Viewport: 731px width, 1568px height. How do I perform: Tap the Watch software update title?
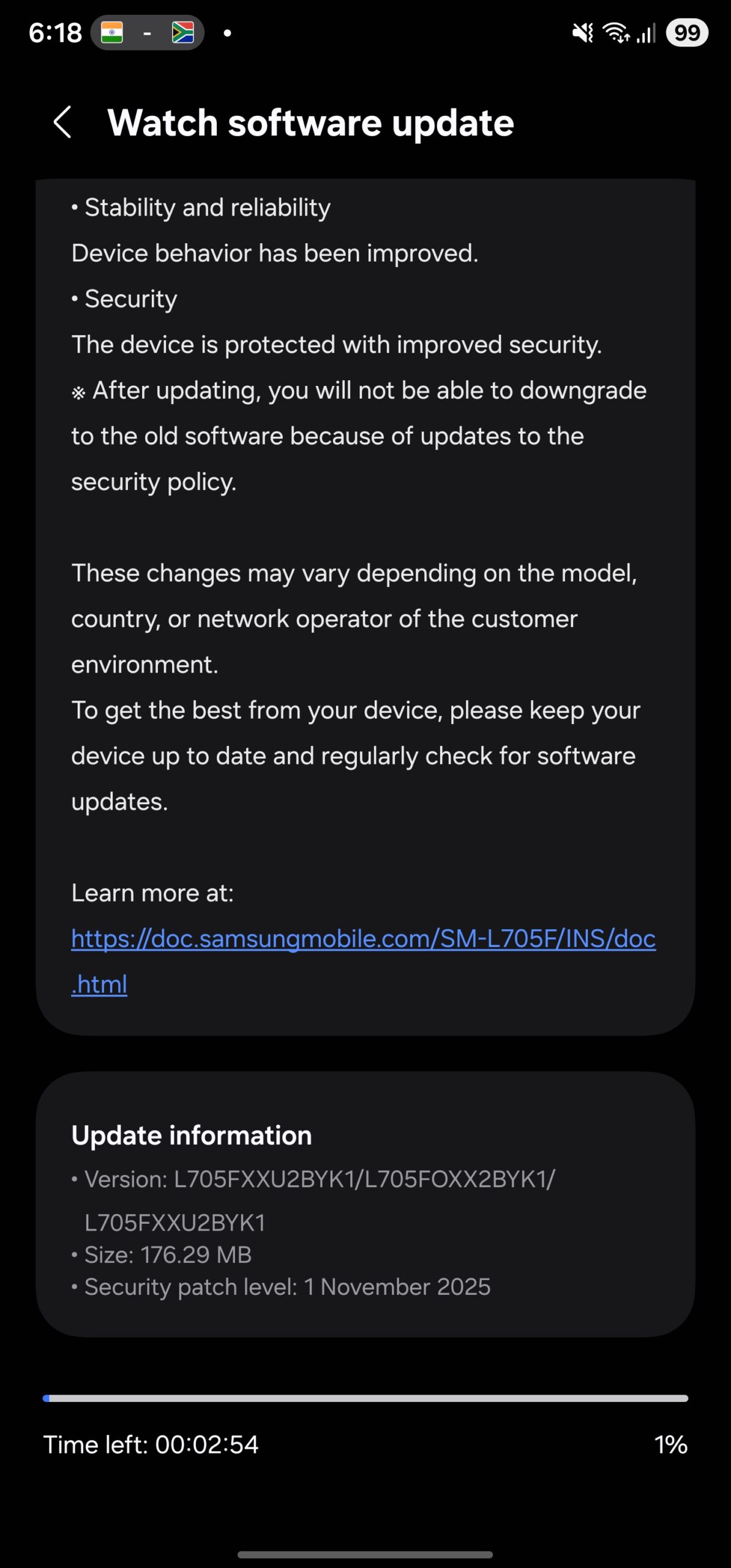[x=311, y=123]
